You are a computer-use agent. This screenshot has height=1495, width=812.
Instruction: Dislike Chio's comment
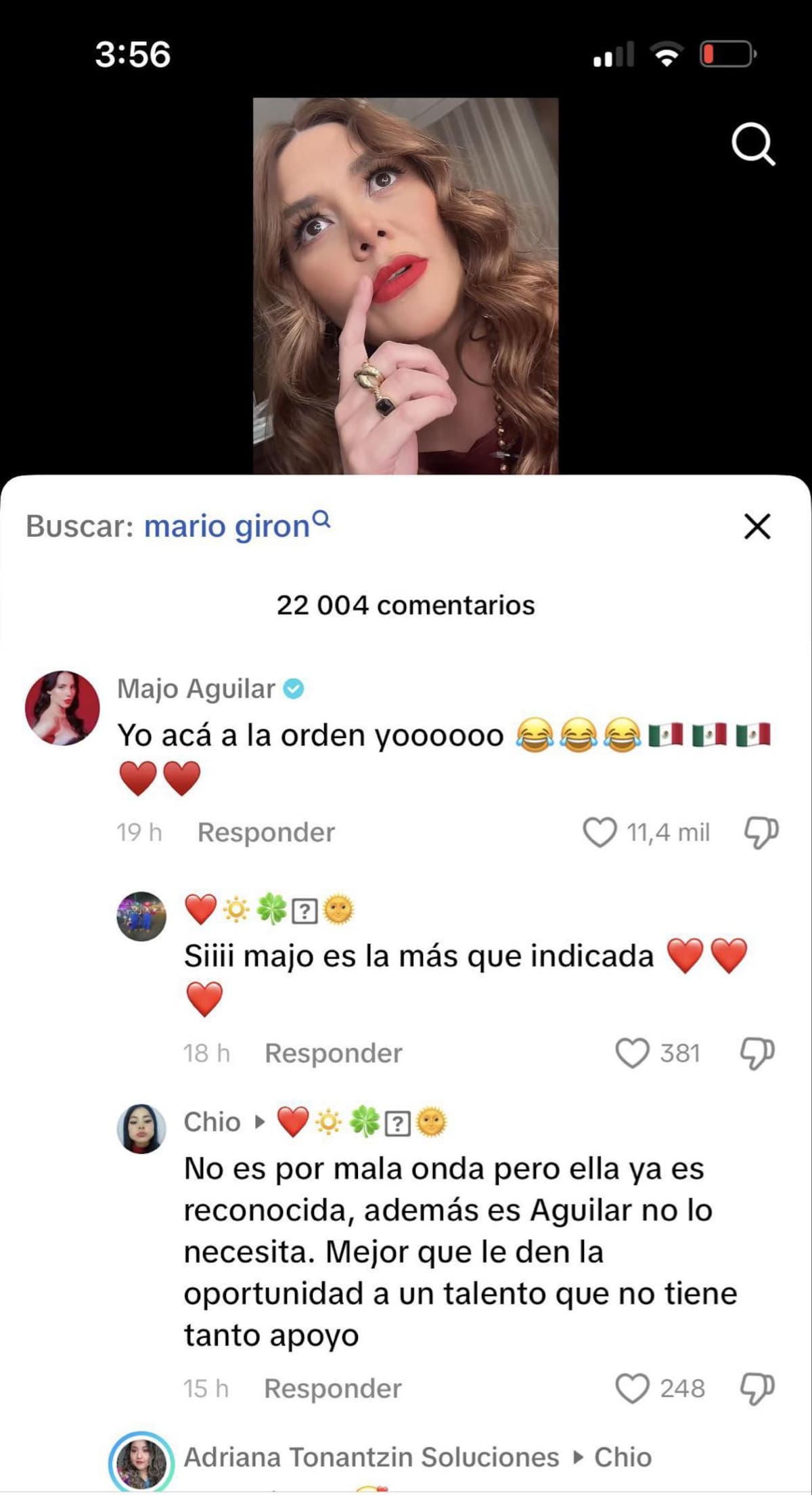point(757,1388)
